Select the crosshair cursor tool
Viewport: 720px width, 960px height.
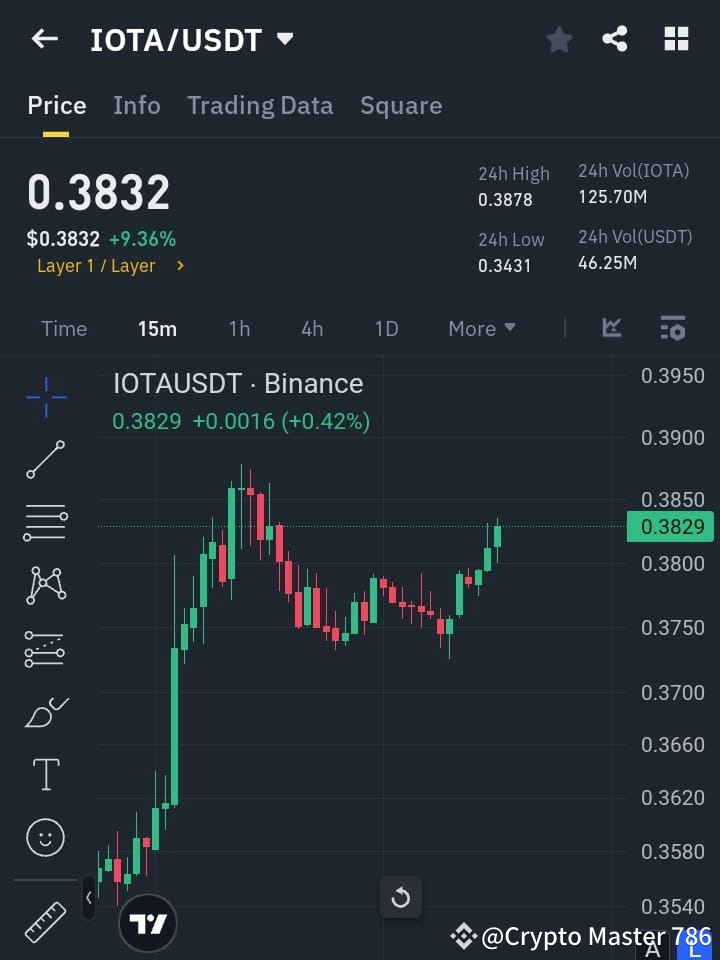[x=45, y=398]
